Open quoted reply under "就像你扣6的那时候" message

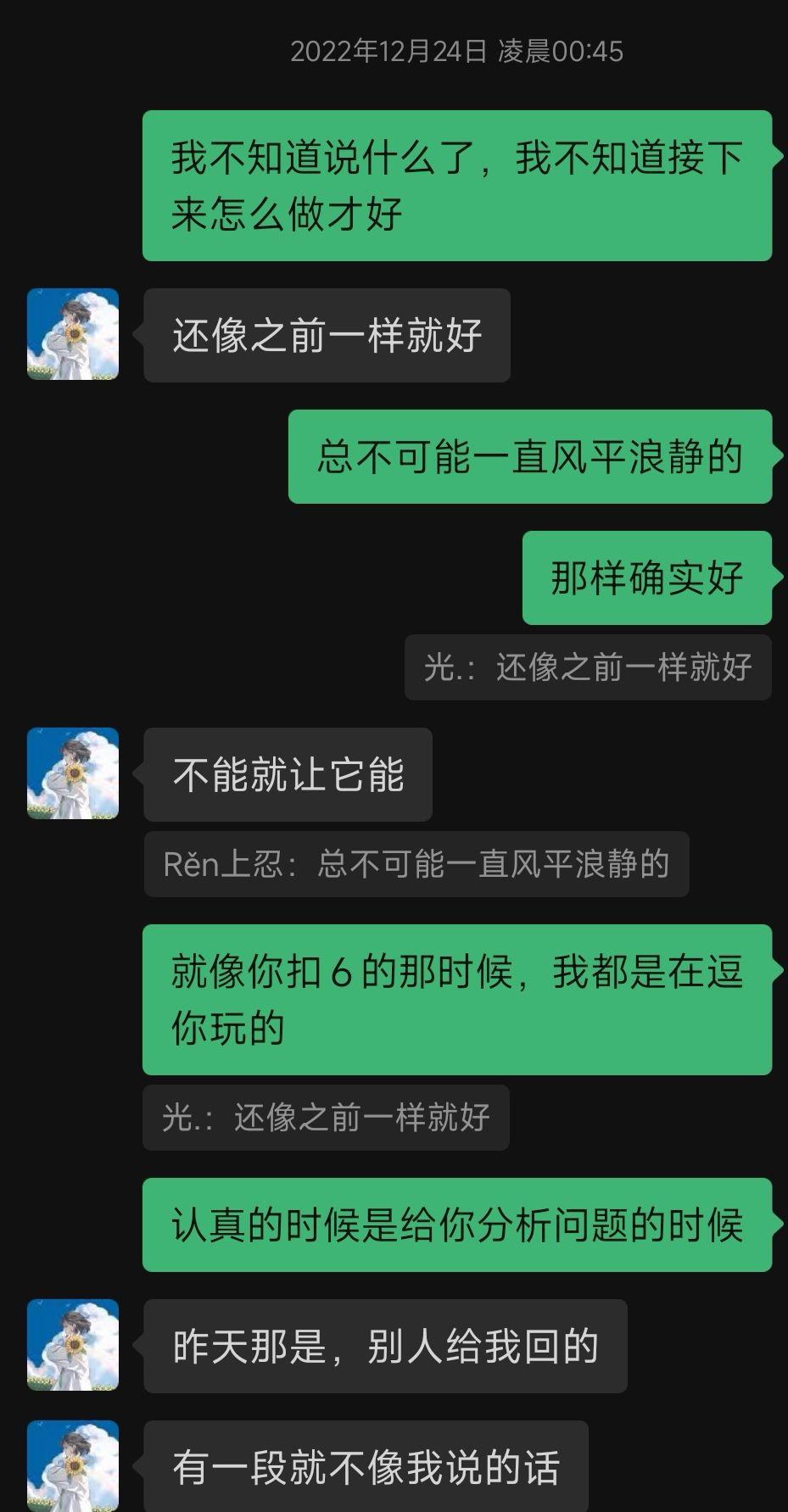click(326, 1118)
